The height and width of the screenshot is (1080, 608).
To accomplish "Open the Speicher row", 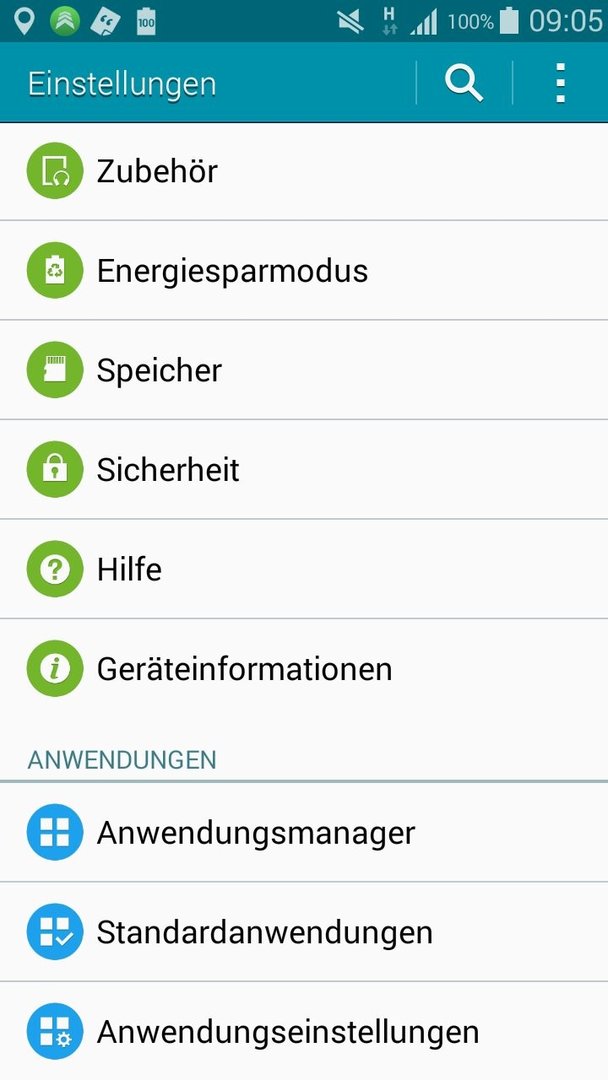I will 304,370.
